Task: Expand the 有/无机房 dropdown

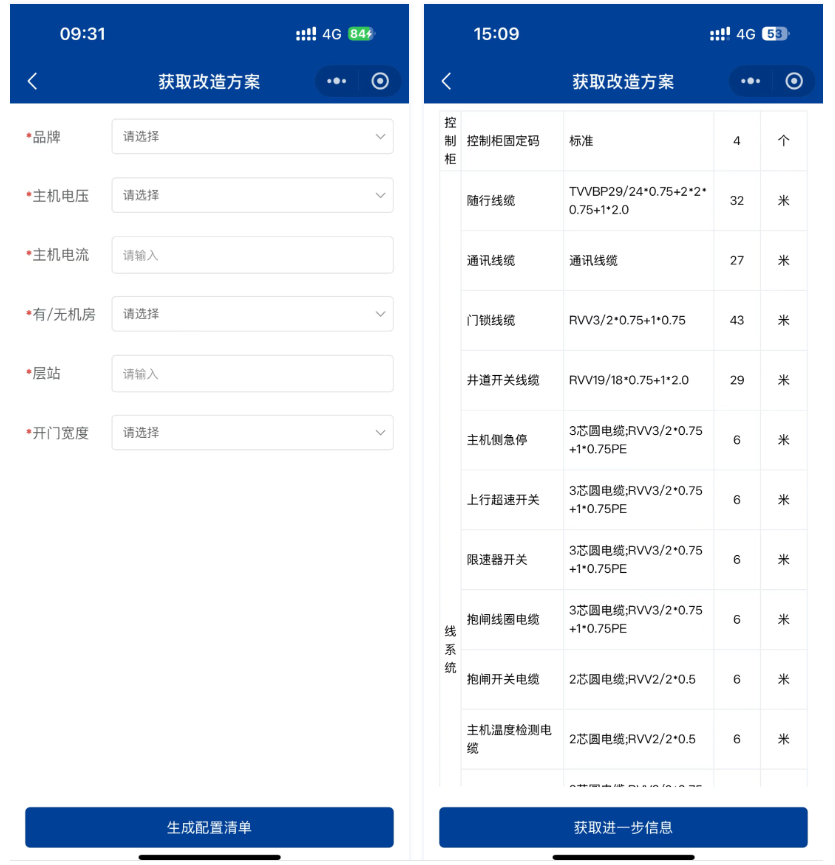Action: point(252,314)
